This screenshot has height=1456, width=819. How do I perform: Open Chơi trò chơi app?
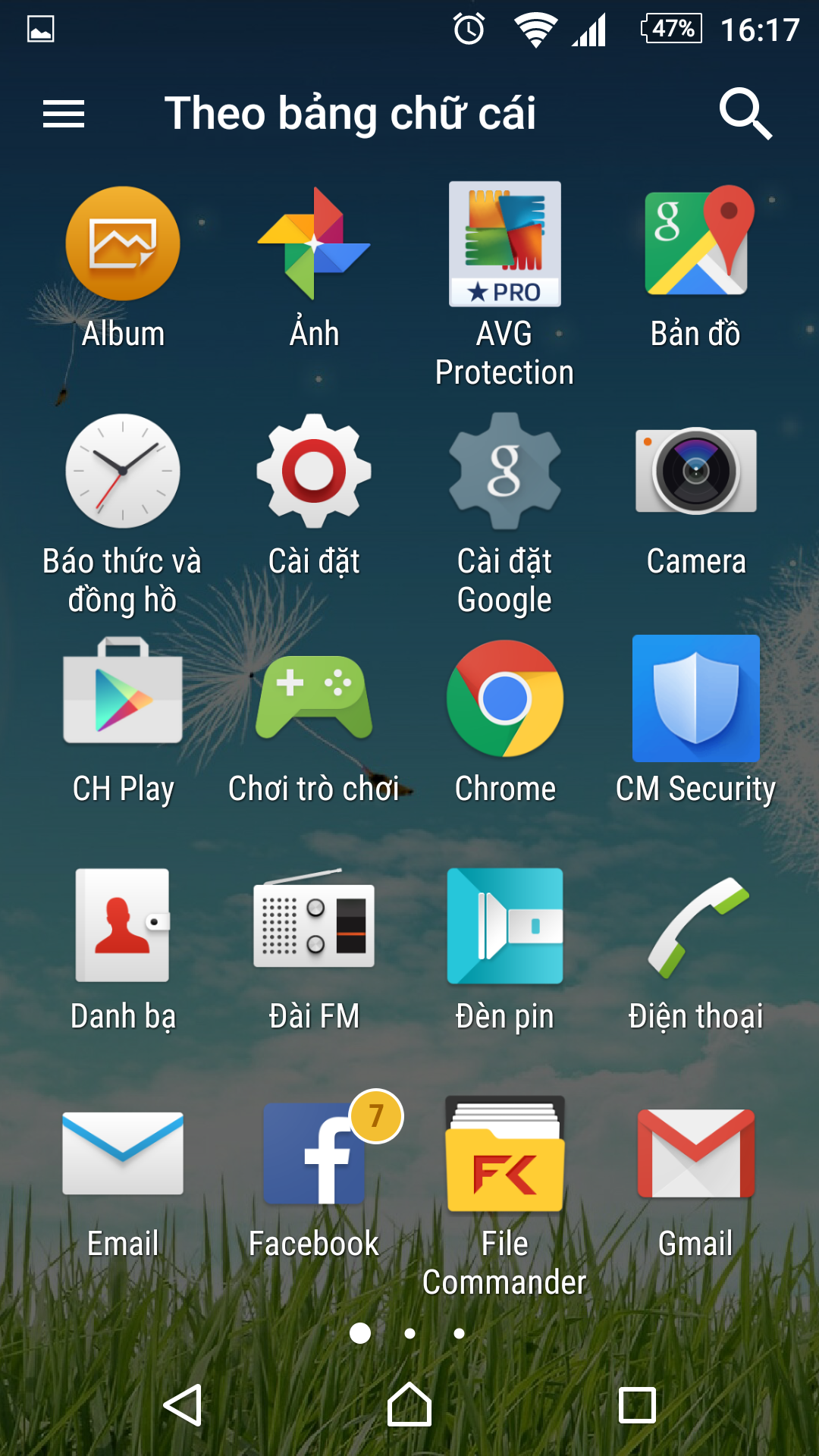tap(314, 699)
